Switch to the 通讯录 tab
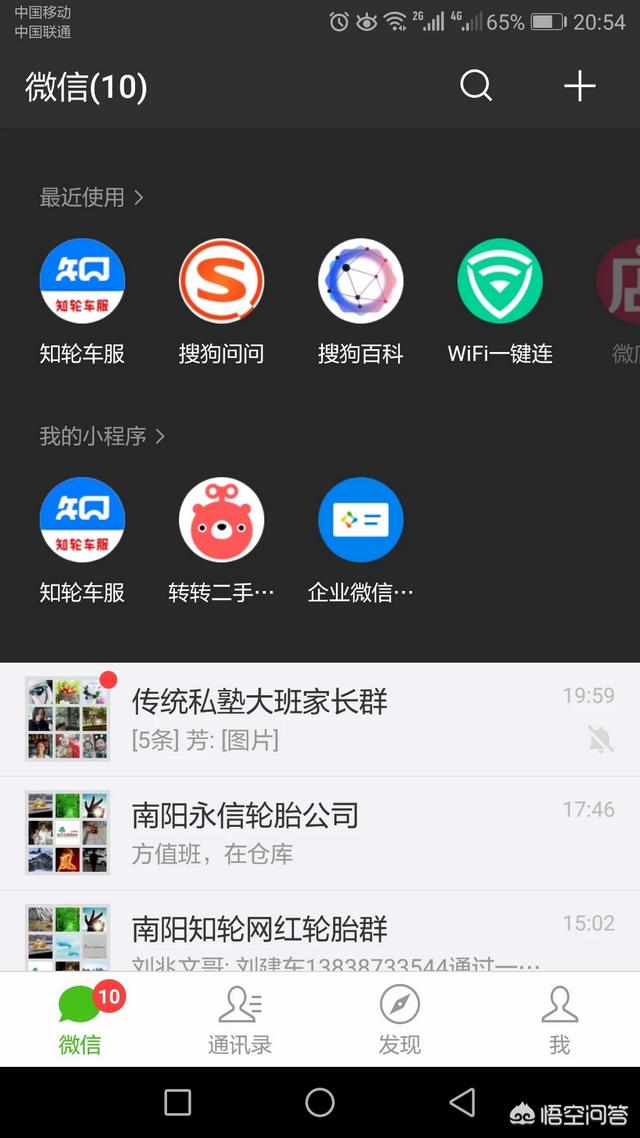Image resolution: width=640 pixels, height=1138 pixels. [240, 1019]
